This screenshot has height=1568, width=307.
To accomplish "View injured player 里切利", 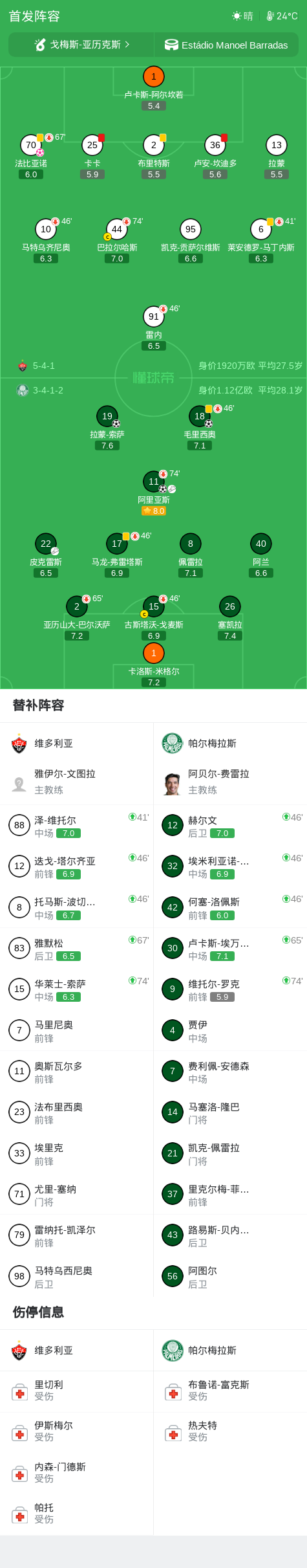I will pyautogui.click(x=77, y=1390).
